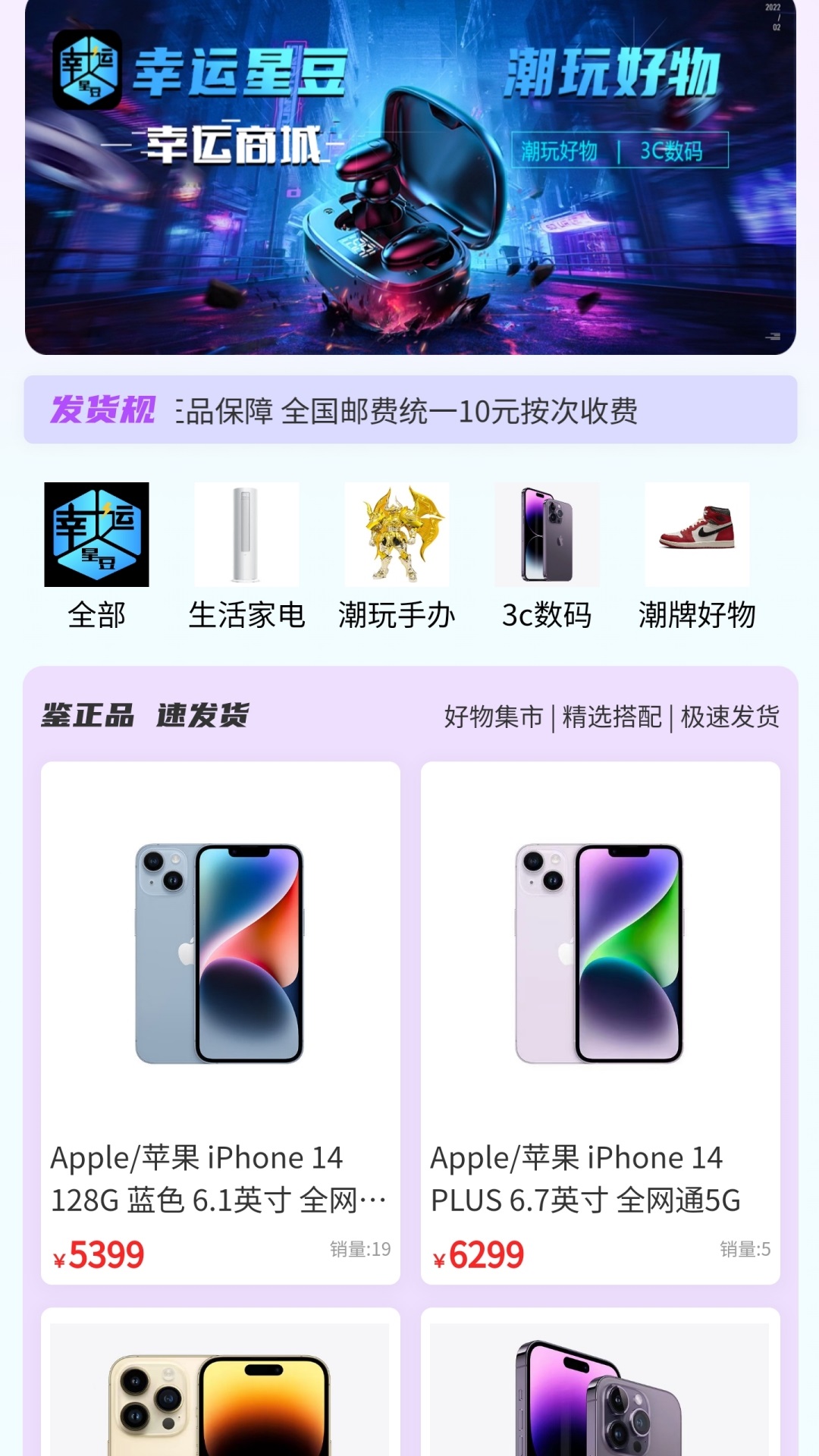Open the 幸运商城 top banner
This screenshot has height=1456, width=819.
click(409, 178)
